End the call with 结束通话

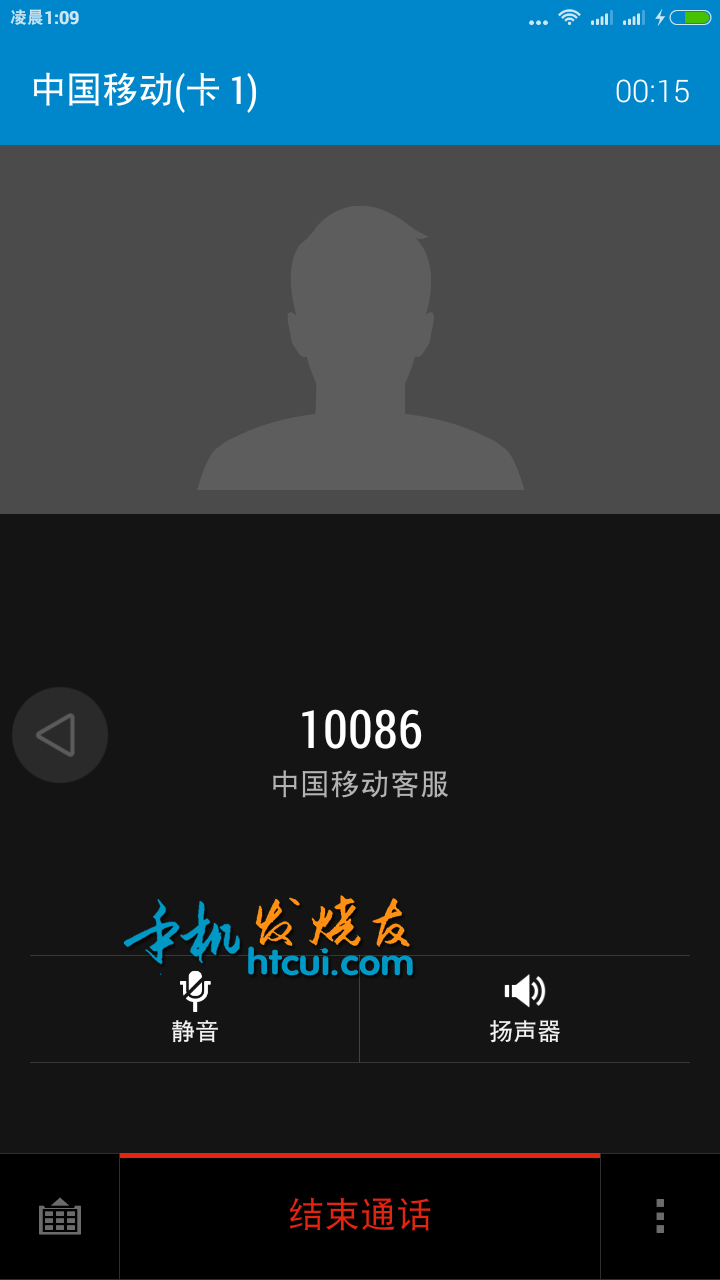360,1216
